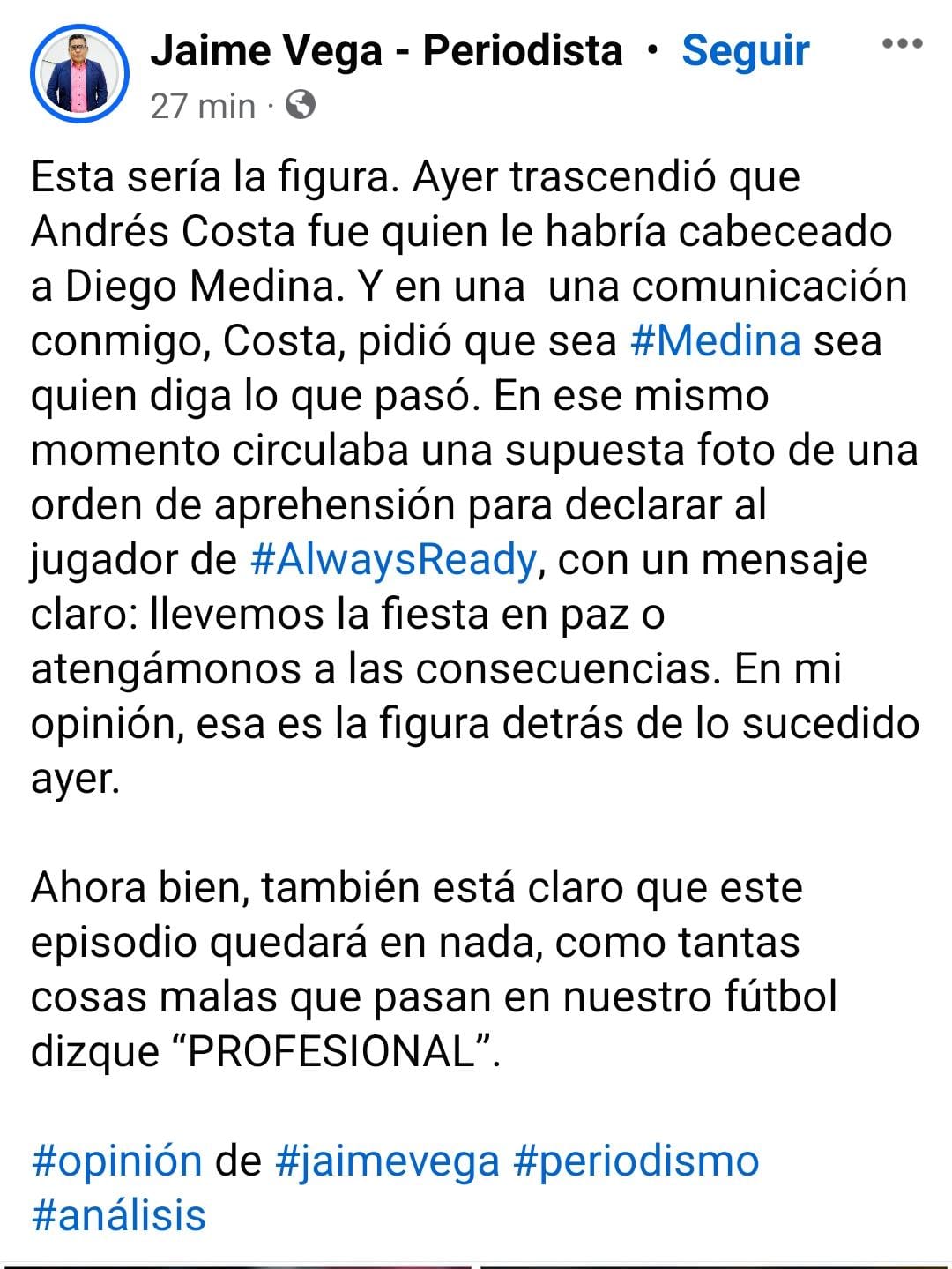952x1269 pixels.
Task: Open the #opinión hashtag
Action: point(116,1161)
